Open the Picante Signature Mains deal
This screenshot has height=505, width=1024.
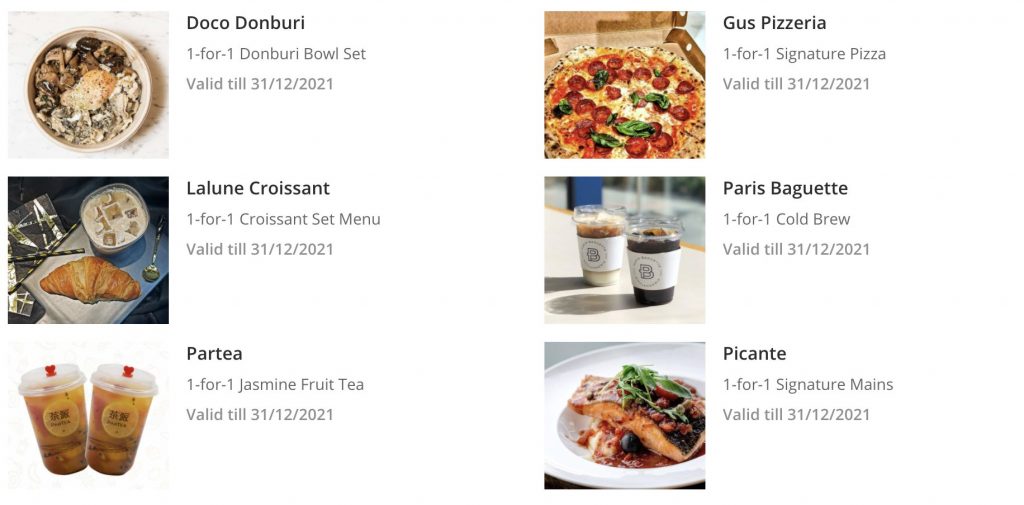(x=754, y=353)
